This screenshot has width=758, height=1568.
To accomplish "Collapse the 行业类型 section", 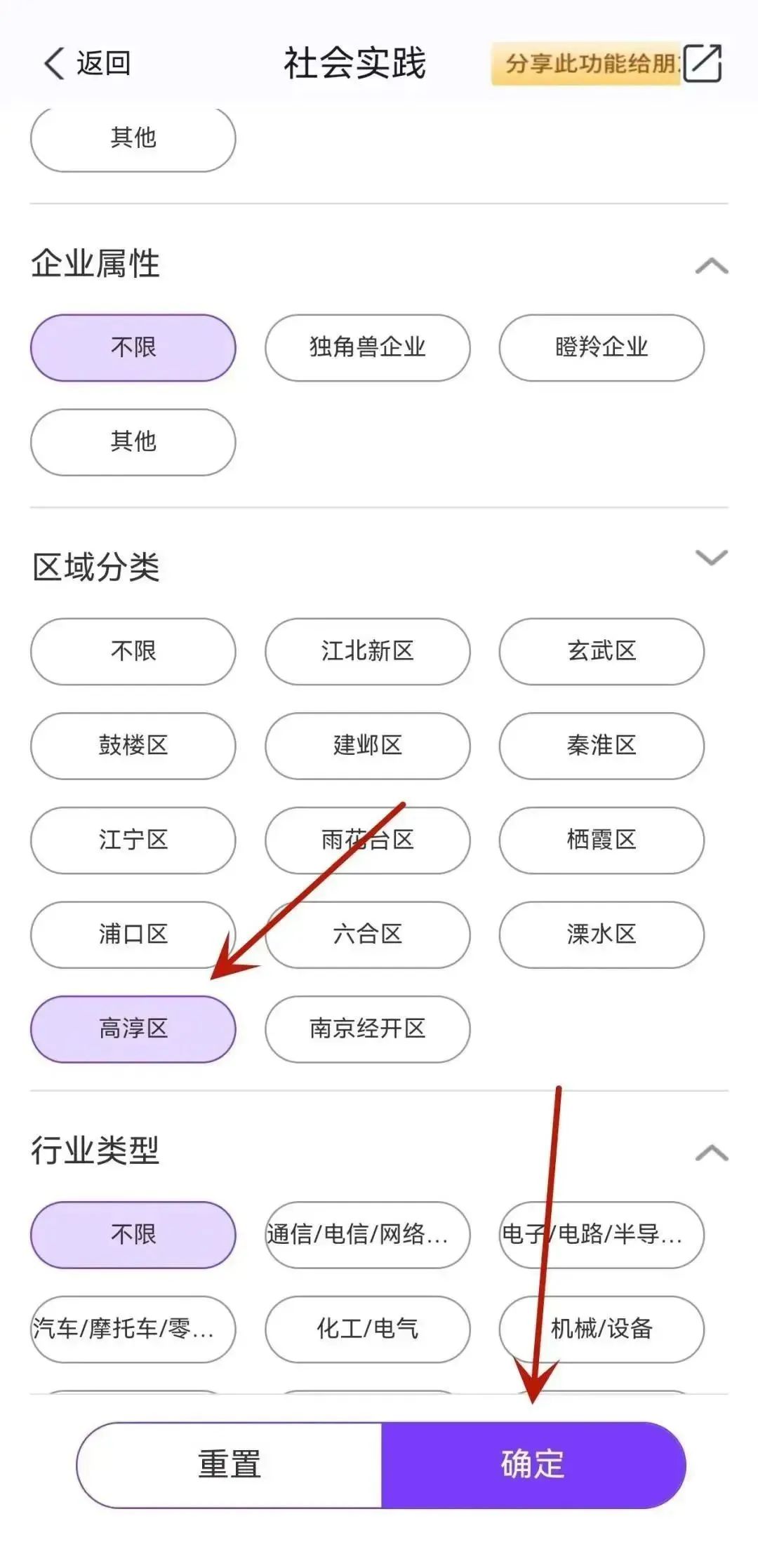I will click(x=711, y=1153).
